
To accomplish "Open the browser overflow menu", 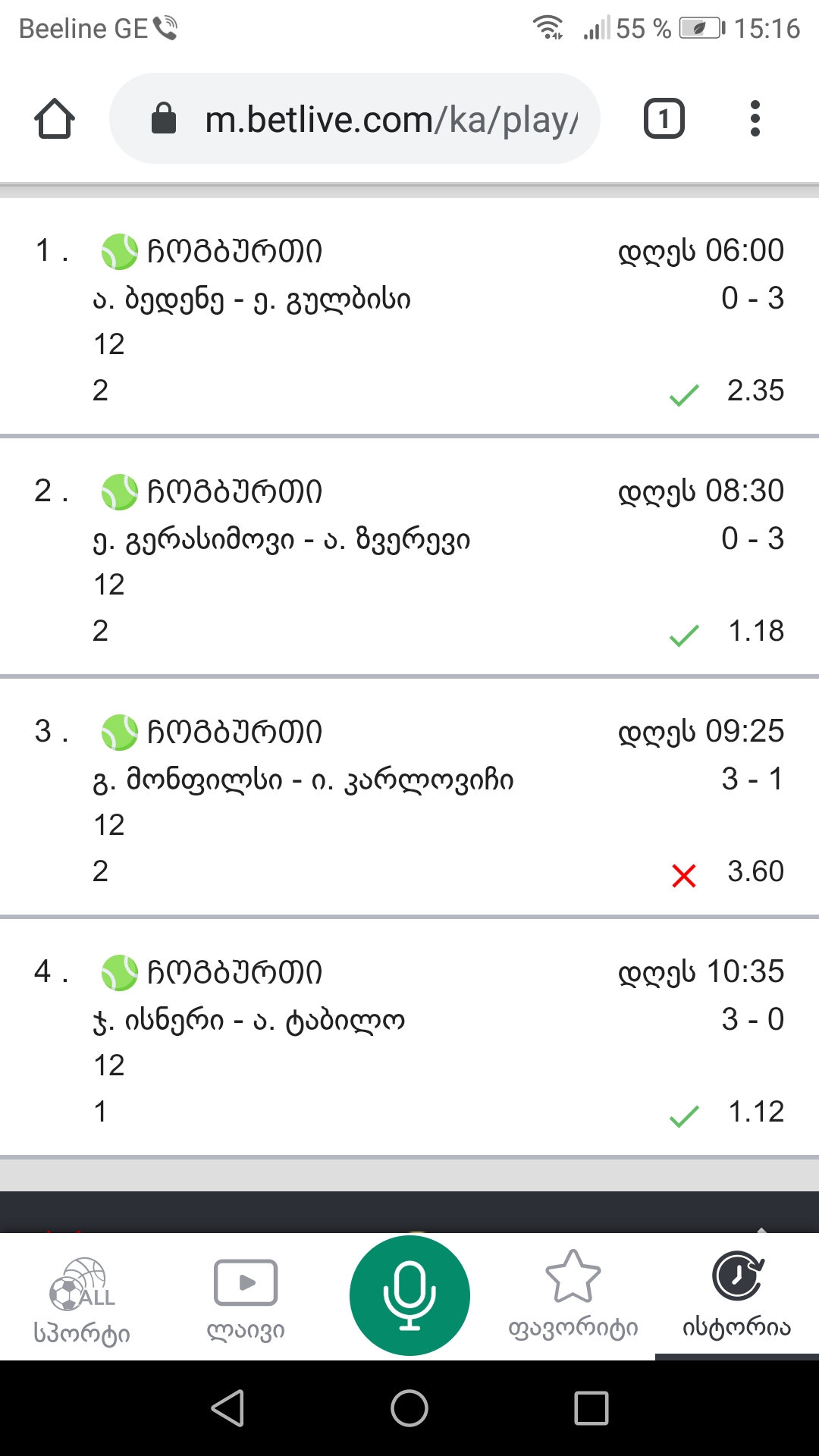I will [755, 119].
